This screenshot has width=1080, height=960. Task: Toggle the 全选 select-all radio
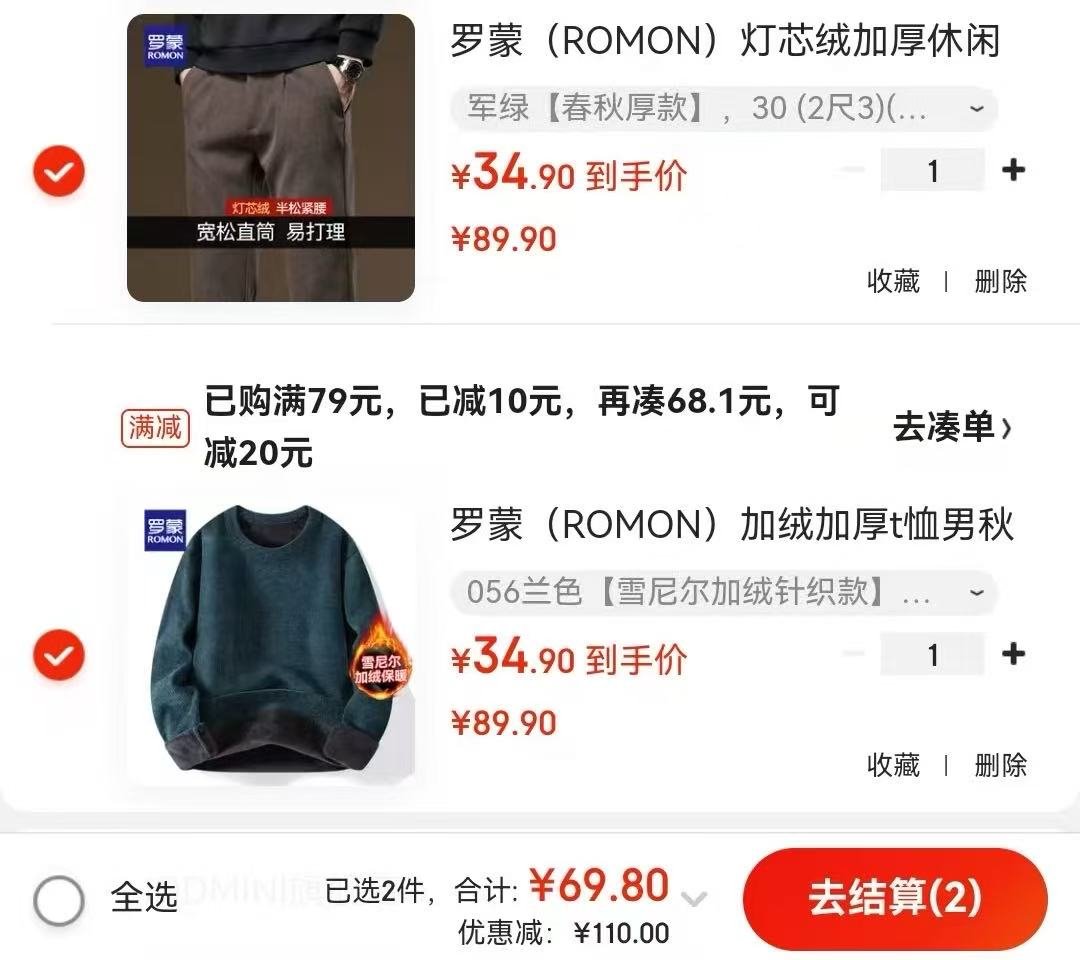[59, 900]
